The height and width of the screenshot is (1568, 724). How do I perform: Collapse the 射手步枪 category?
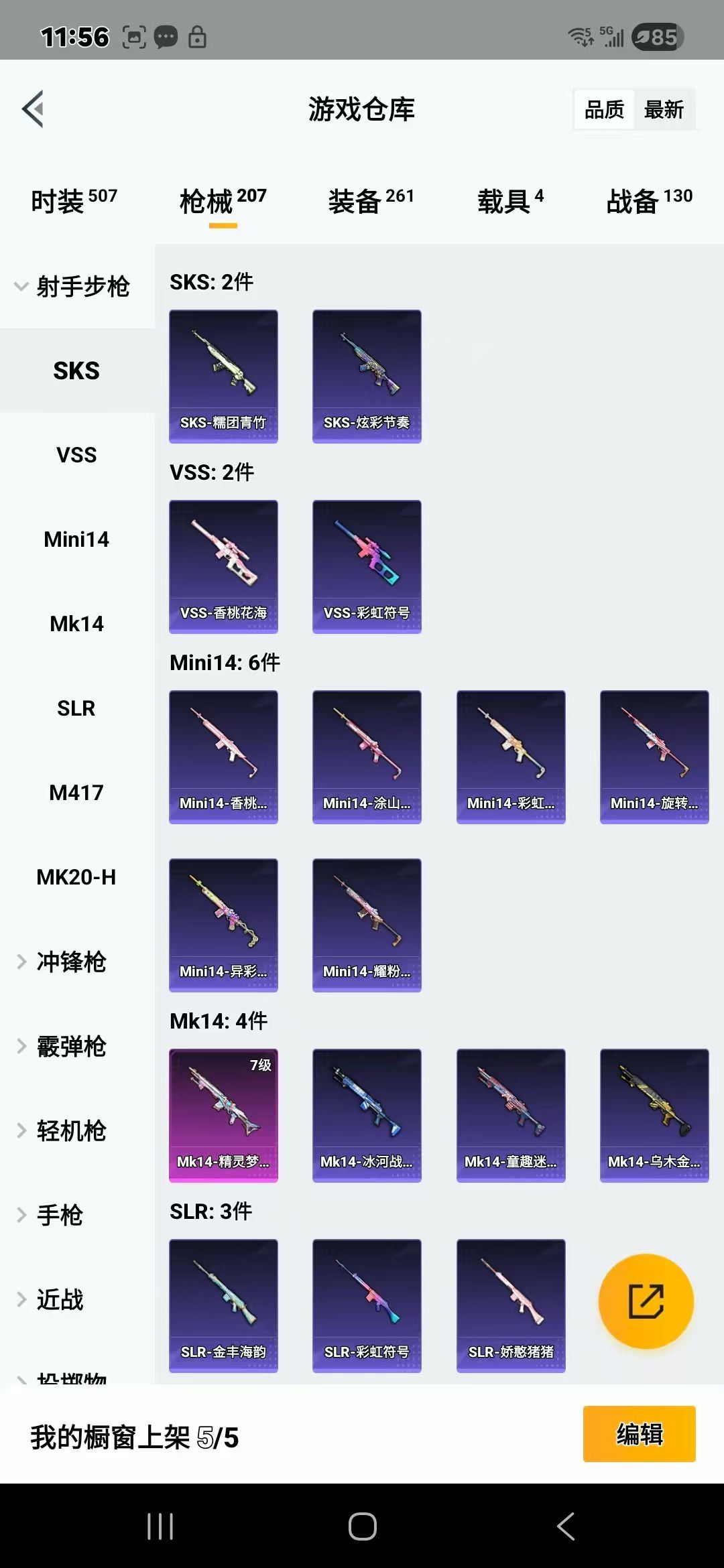click(74, 287)
